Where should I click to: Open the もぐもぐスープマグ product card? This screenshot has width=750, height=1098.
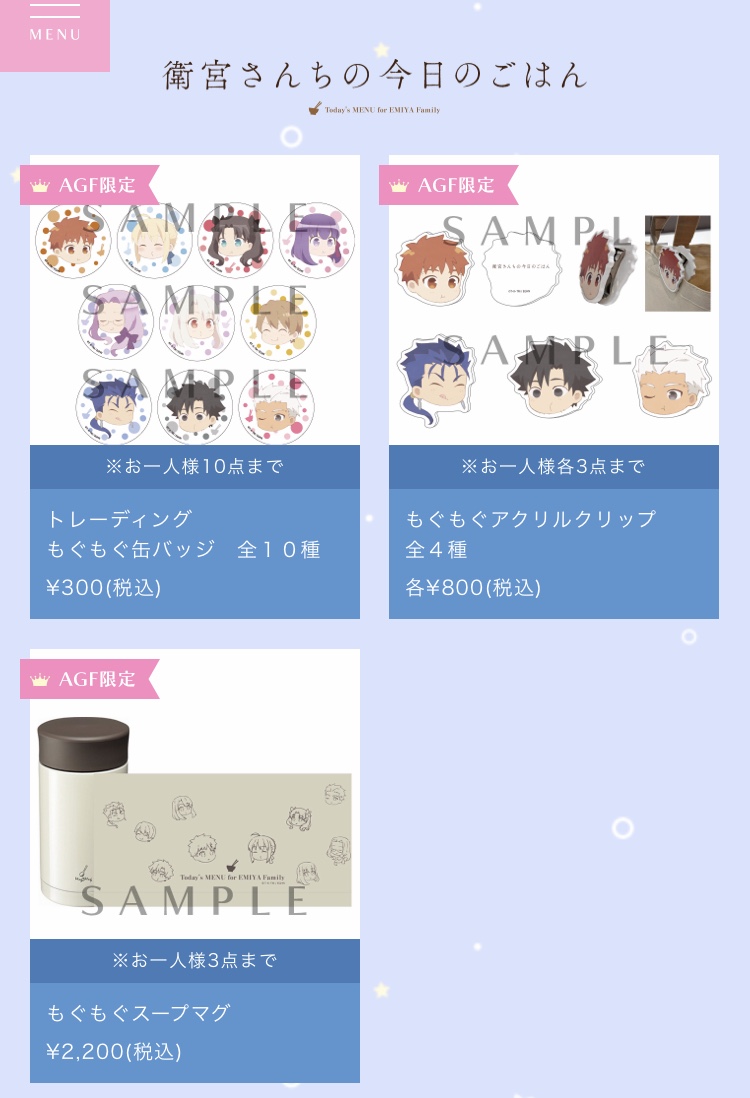[x=194, y=865]
